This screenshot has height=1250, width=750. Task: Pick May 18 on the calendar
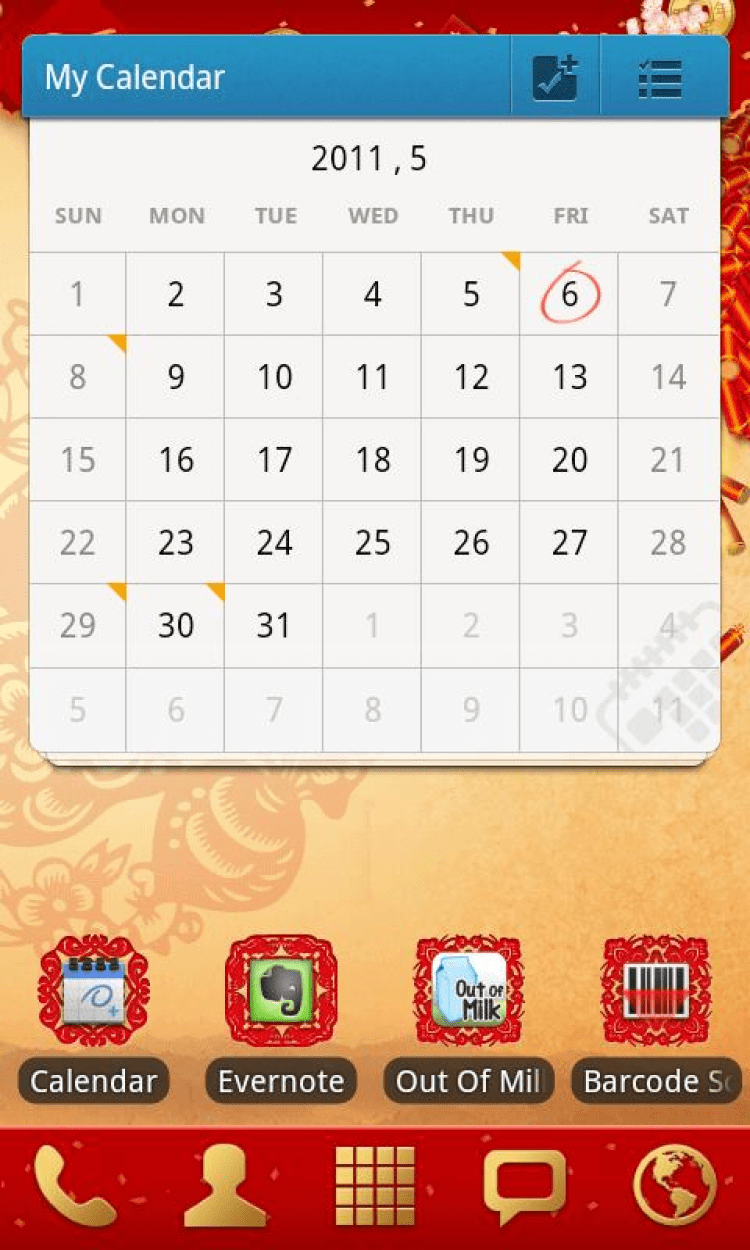(x=373, y=460)
